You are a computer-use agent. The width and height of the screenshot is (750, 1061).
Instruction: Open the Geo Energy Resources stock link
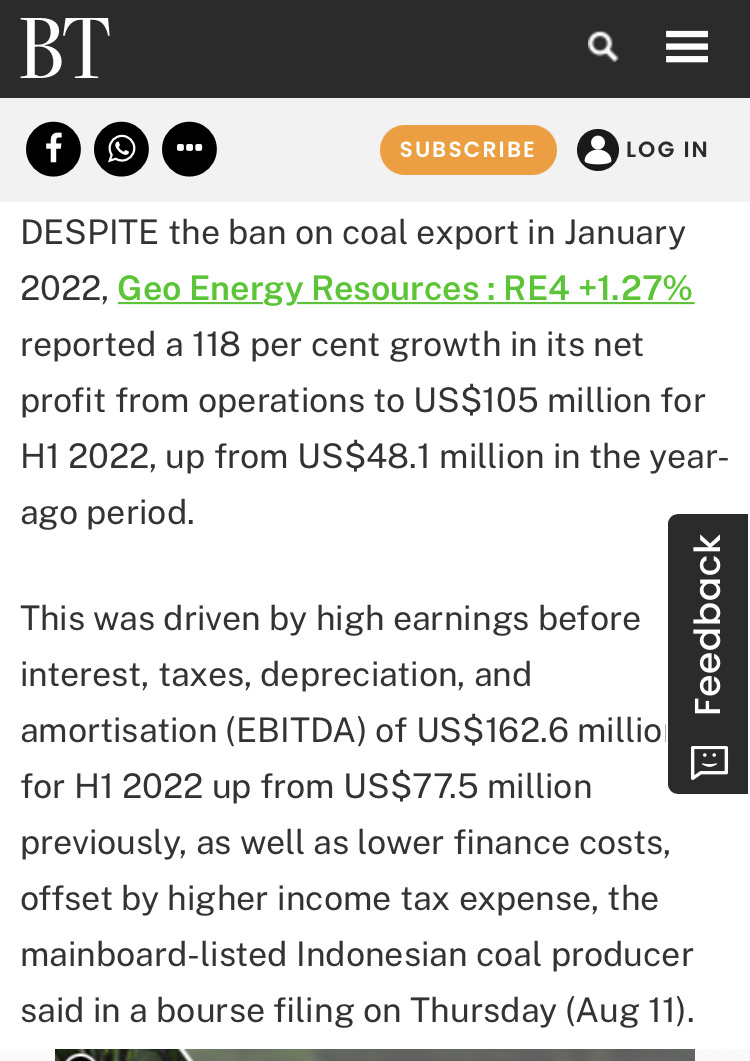tap(405, 289)
